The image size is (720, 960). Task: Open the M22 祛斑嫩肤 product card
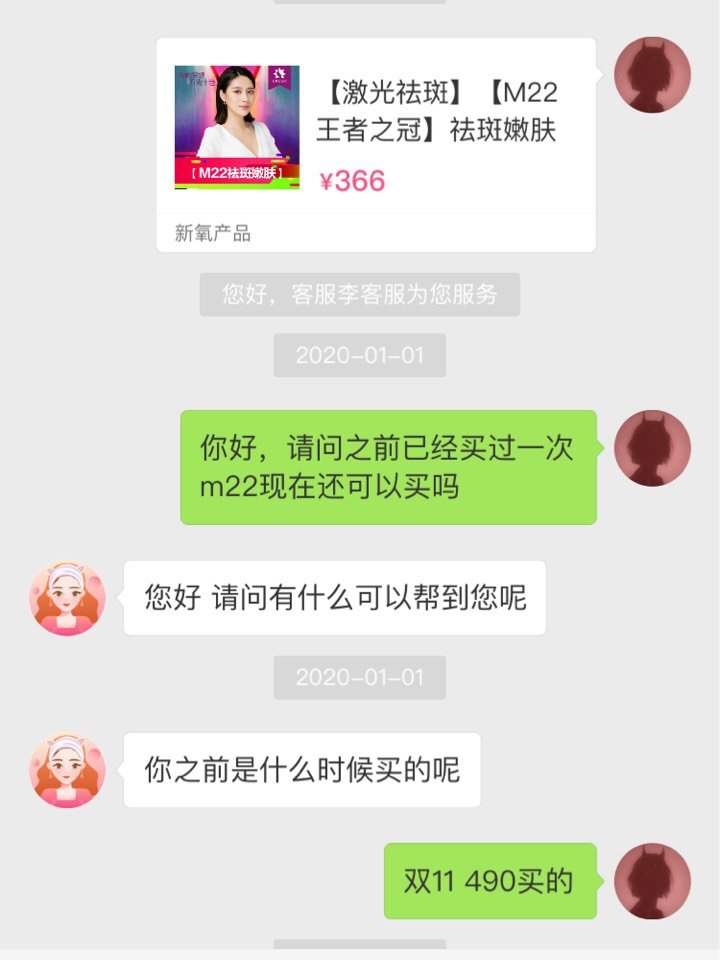point(376,145)
